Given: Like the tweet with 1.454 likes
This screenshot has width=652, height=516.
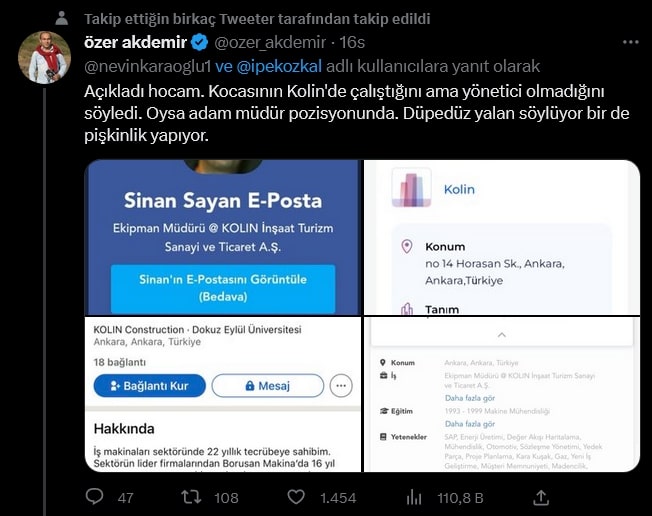Looking at the screenshot, I should [297, 497].
